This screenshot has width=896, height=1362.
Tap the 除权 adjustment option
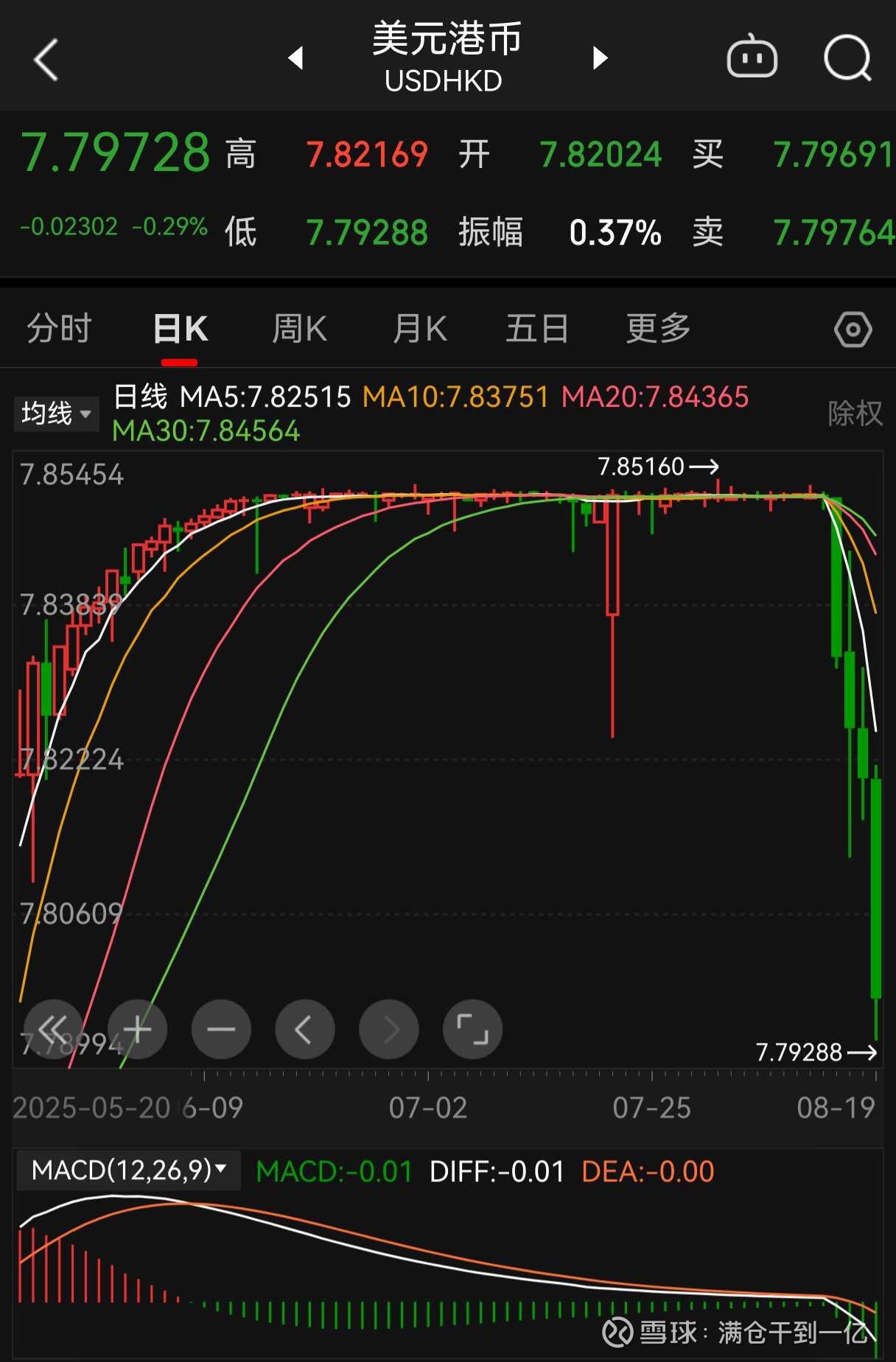tap(854, 413)
